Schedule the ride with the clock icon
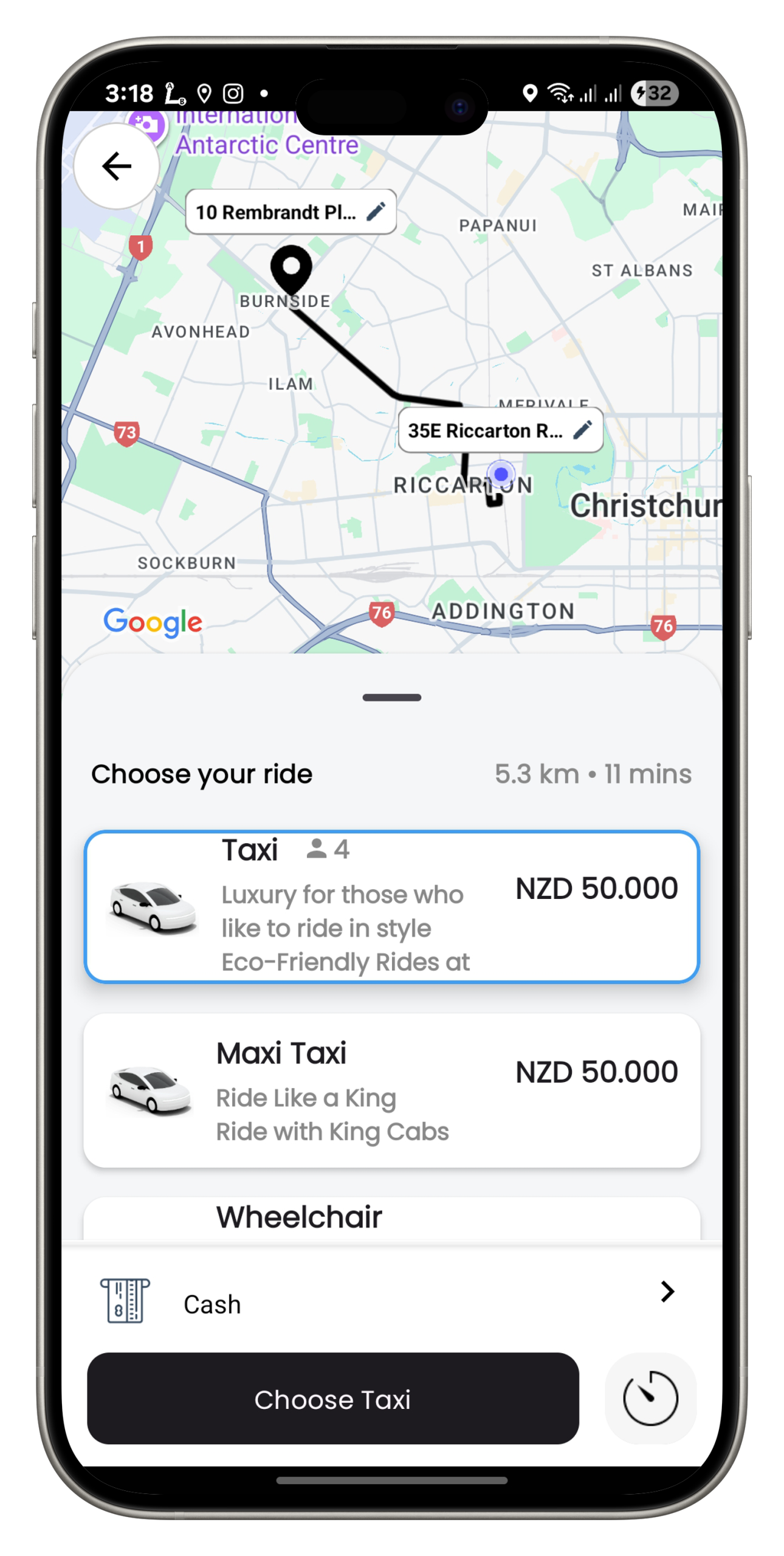The width and height of the screenshot is (784, 1556). (650, 1399)
